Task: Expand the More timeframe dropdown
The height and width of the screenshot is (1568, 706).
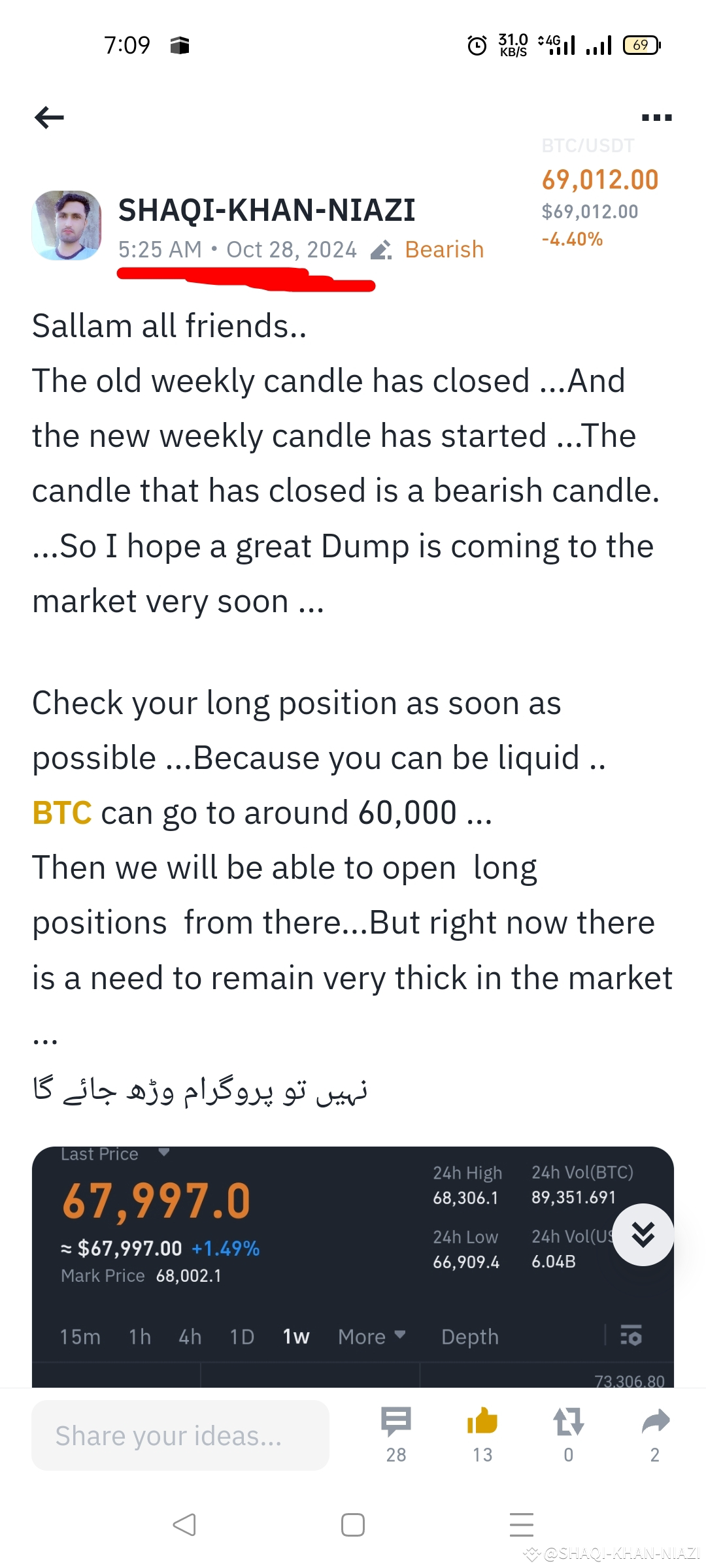Action: pos(369,1337)
